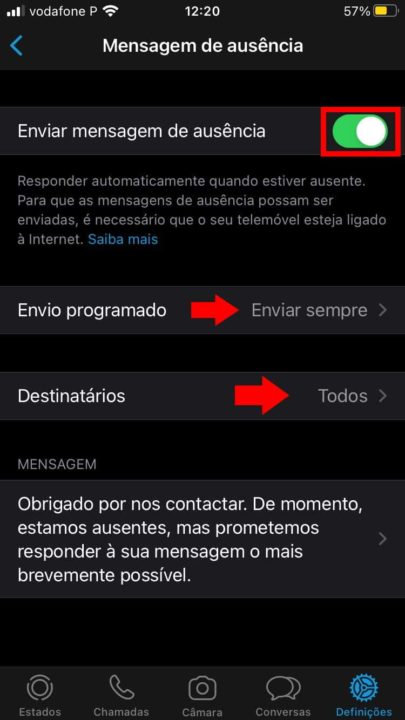
Task: Go to the Conversas tab
Action: [283, 695]
